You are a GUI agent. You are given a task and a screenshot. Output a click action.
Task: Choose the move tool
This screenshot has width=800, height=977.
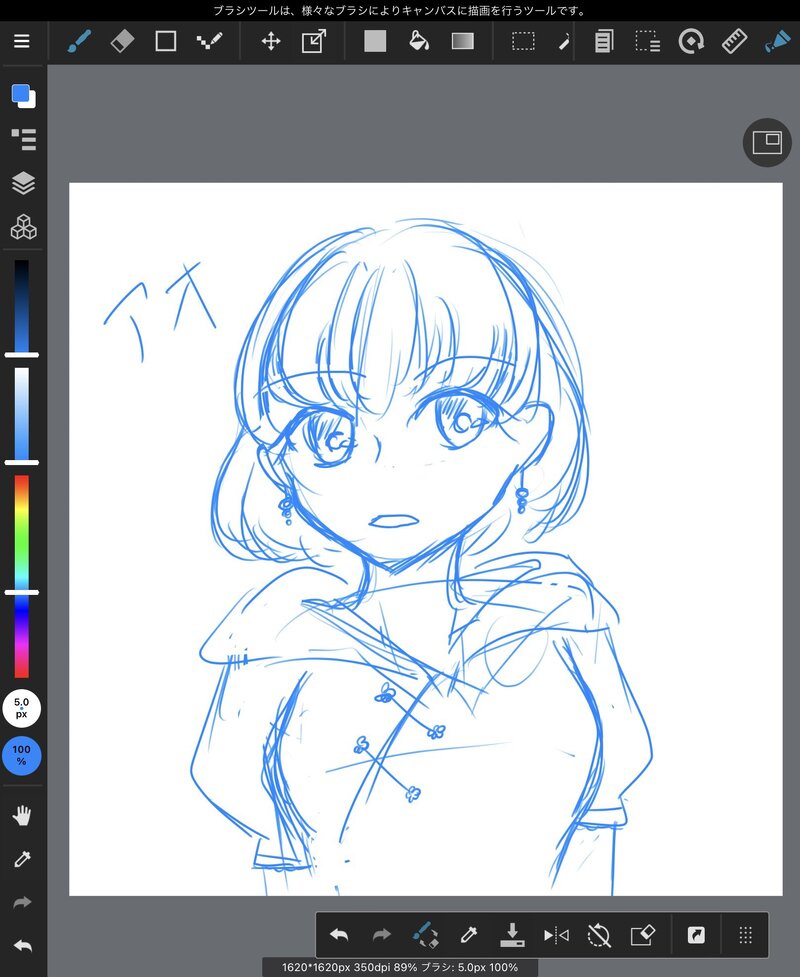[270, 42]
